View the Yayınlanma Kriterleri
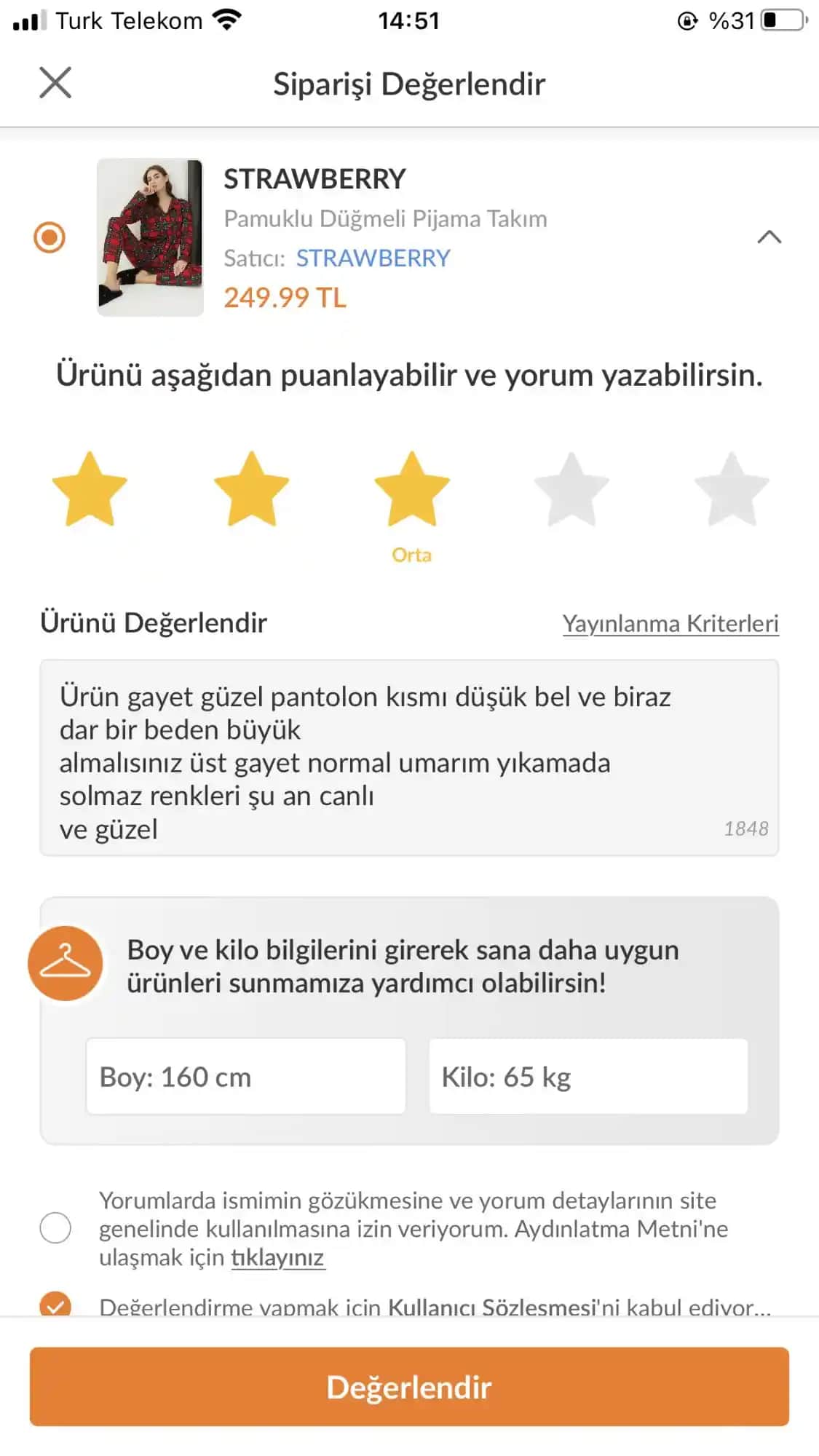Screen dimensions: 819x1456 coord(670,623)
